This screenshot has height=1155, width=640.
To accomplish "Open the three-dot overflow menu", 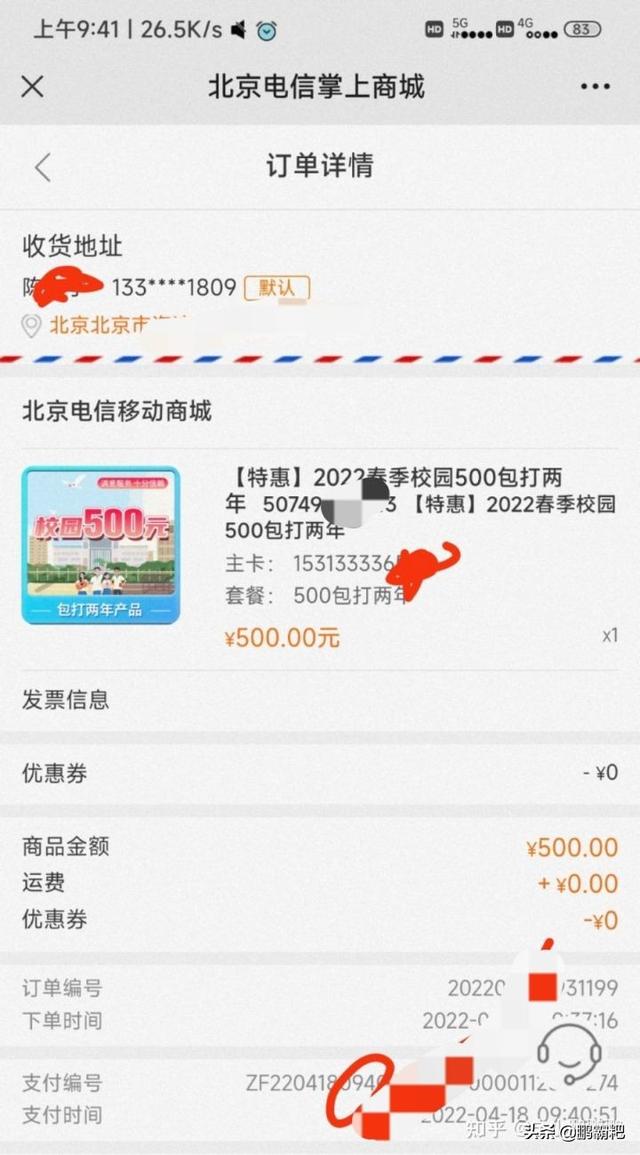I will pos(595,86).
